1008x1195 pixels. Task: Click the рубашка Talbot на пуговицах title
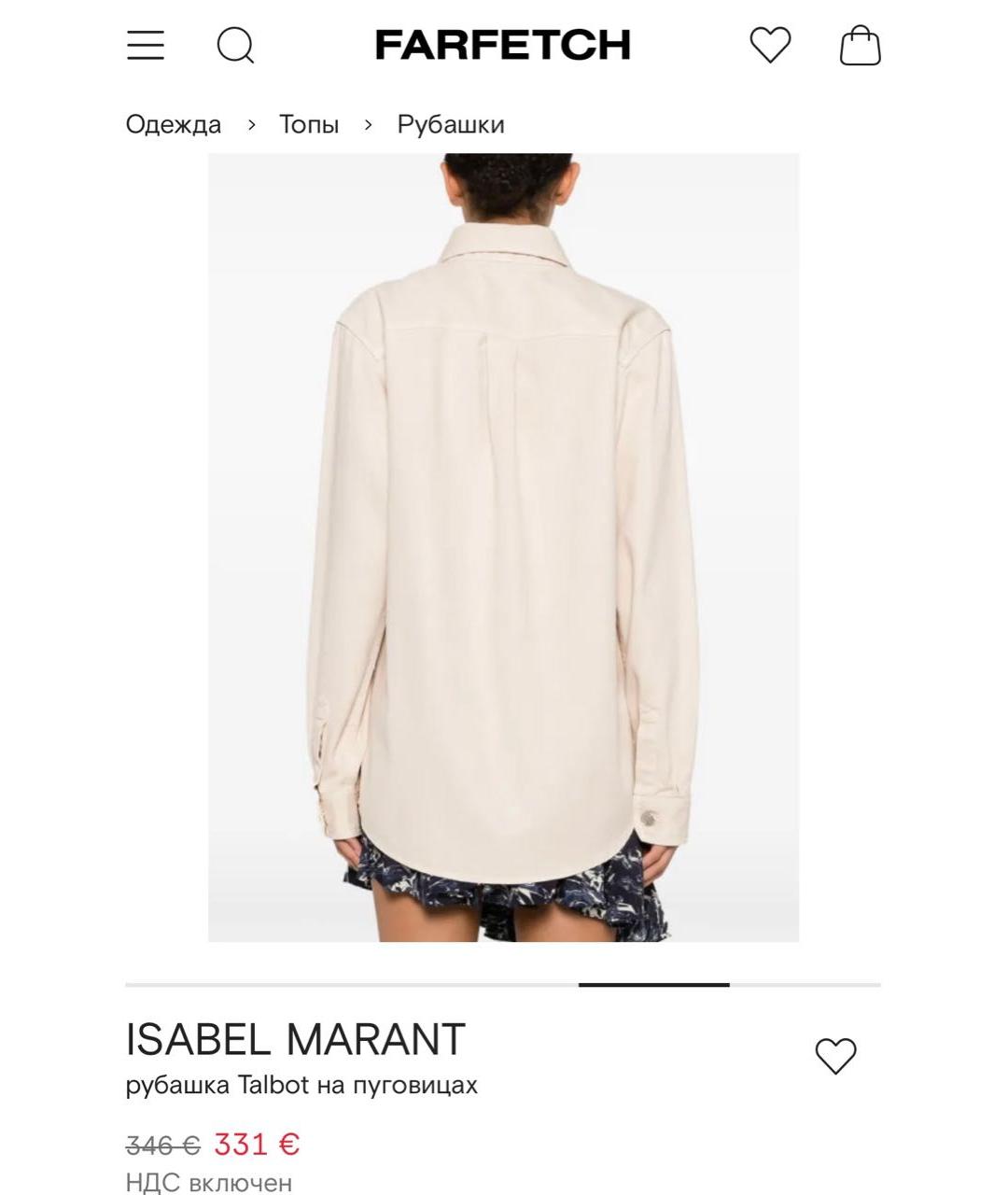point(301,1084)
